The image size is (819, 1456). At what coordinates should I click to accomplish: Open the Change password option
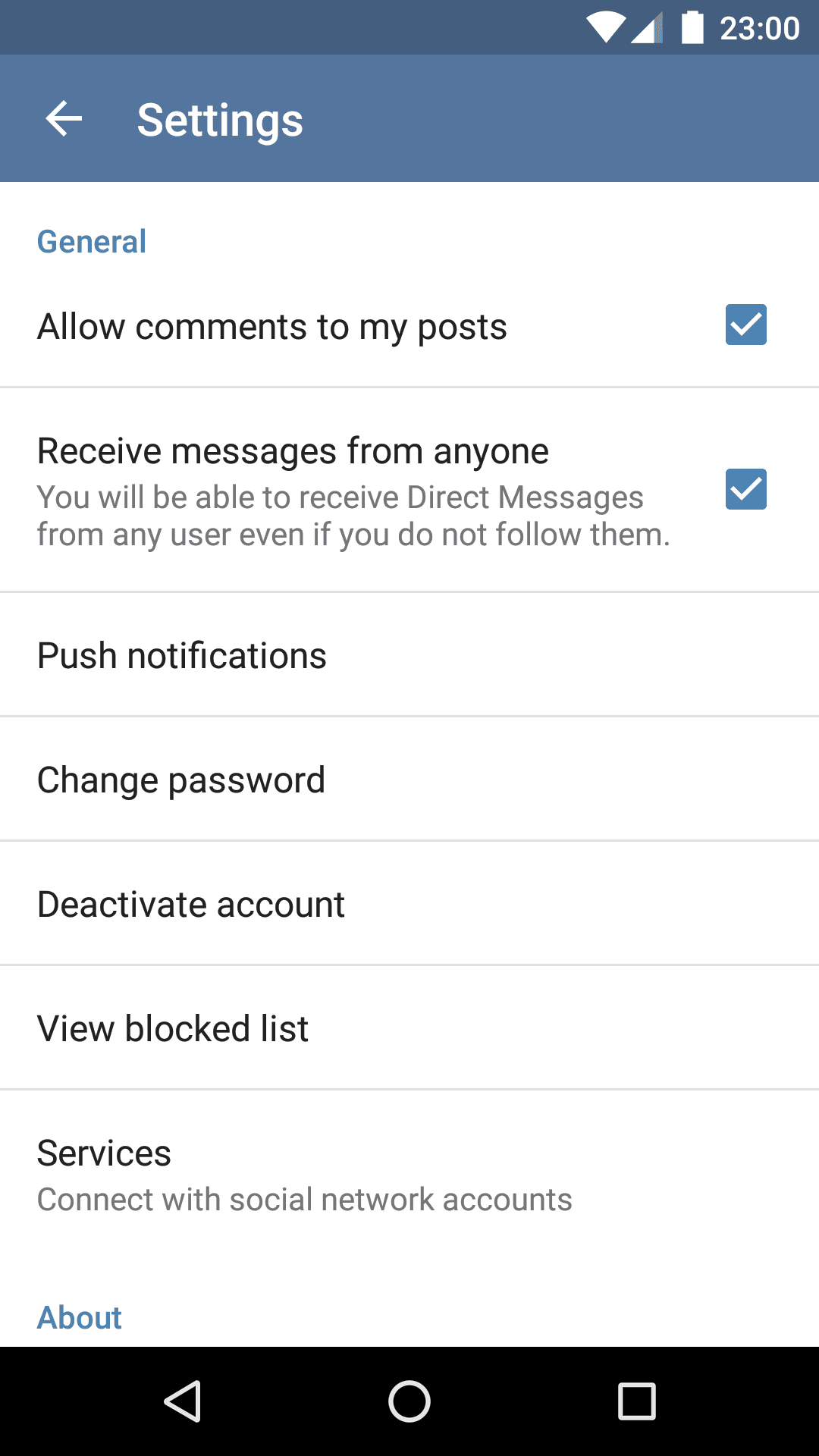pyautogui.click(x=409, y=780)
